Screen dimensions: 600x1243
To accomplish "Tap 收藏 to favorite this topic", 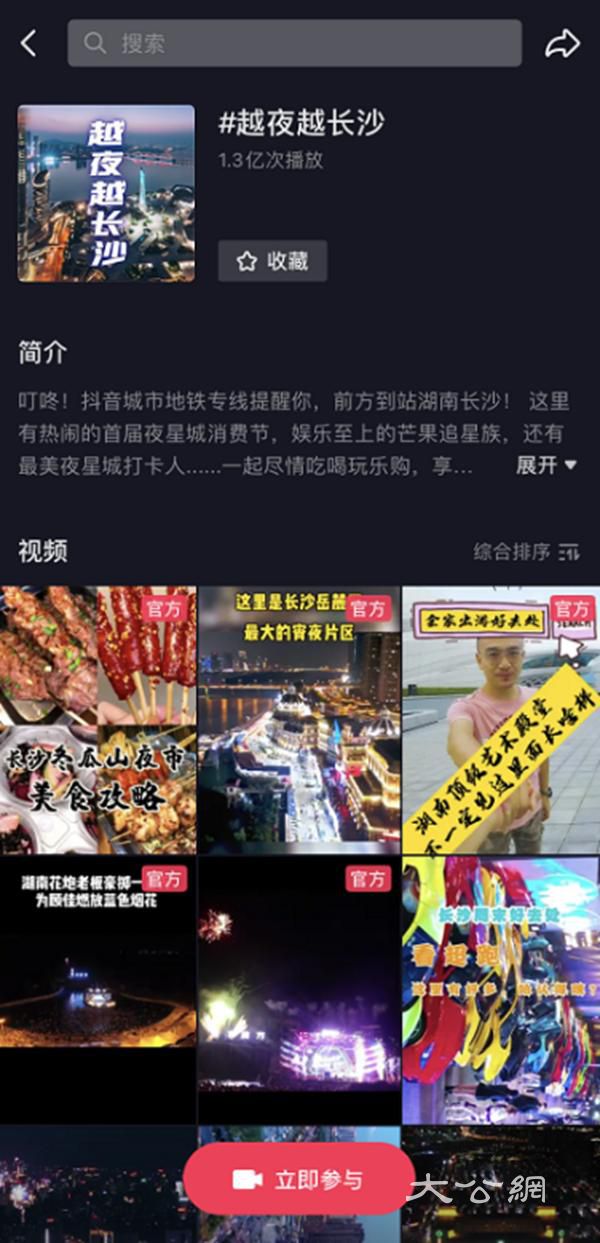I will tap(272, 262).
